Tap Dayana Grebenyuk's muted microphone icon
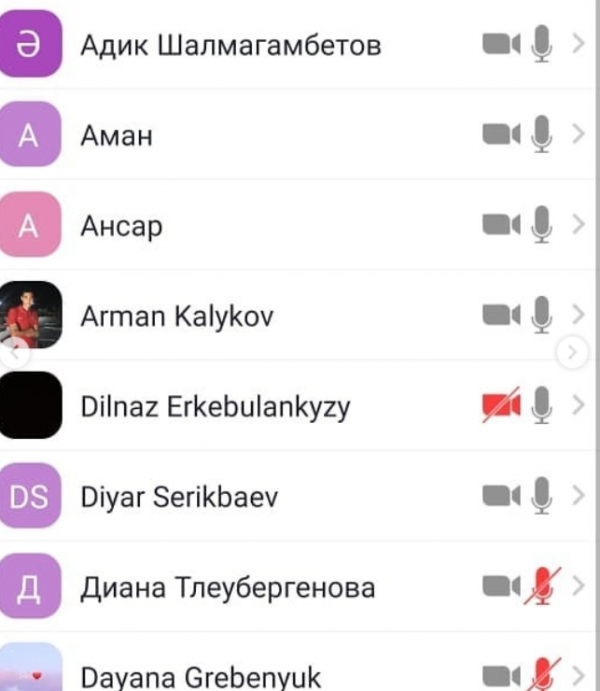 click(x=543, y=673)
